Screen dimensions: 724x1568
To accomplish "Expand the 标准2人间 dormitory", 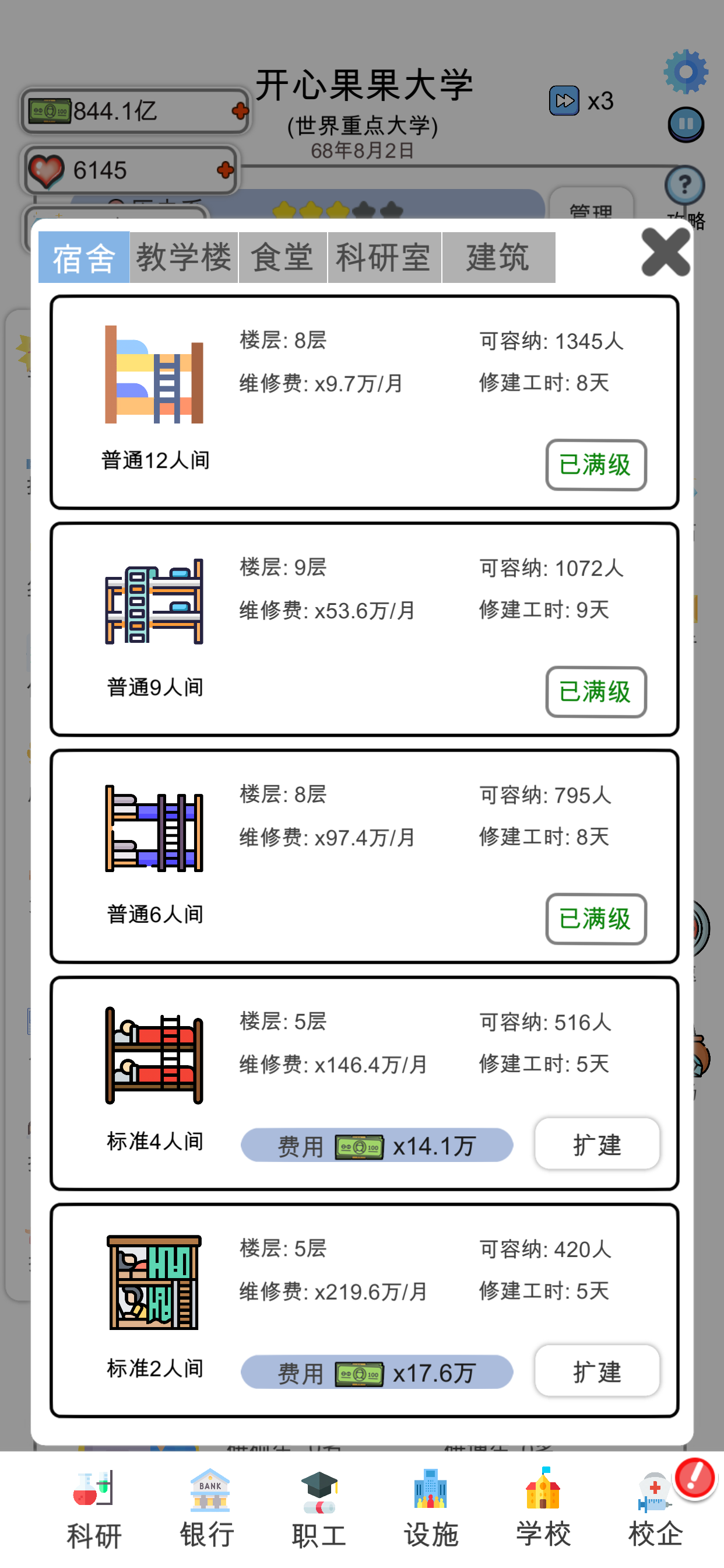I will [x=596, y=1371].
